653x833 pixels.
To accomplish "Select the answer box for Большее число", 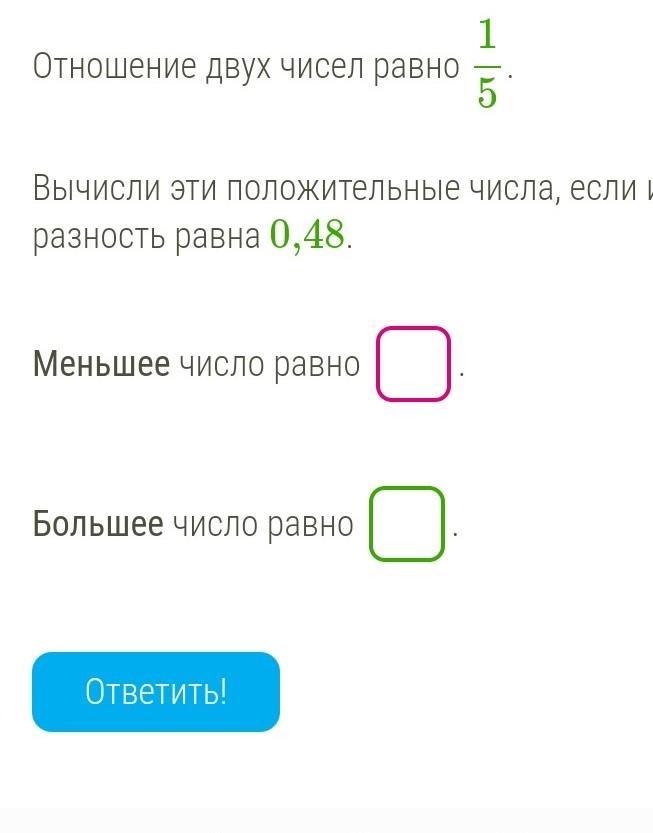I will tap(407, 524).
